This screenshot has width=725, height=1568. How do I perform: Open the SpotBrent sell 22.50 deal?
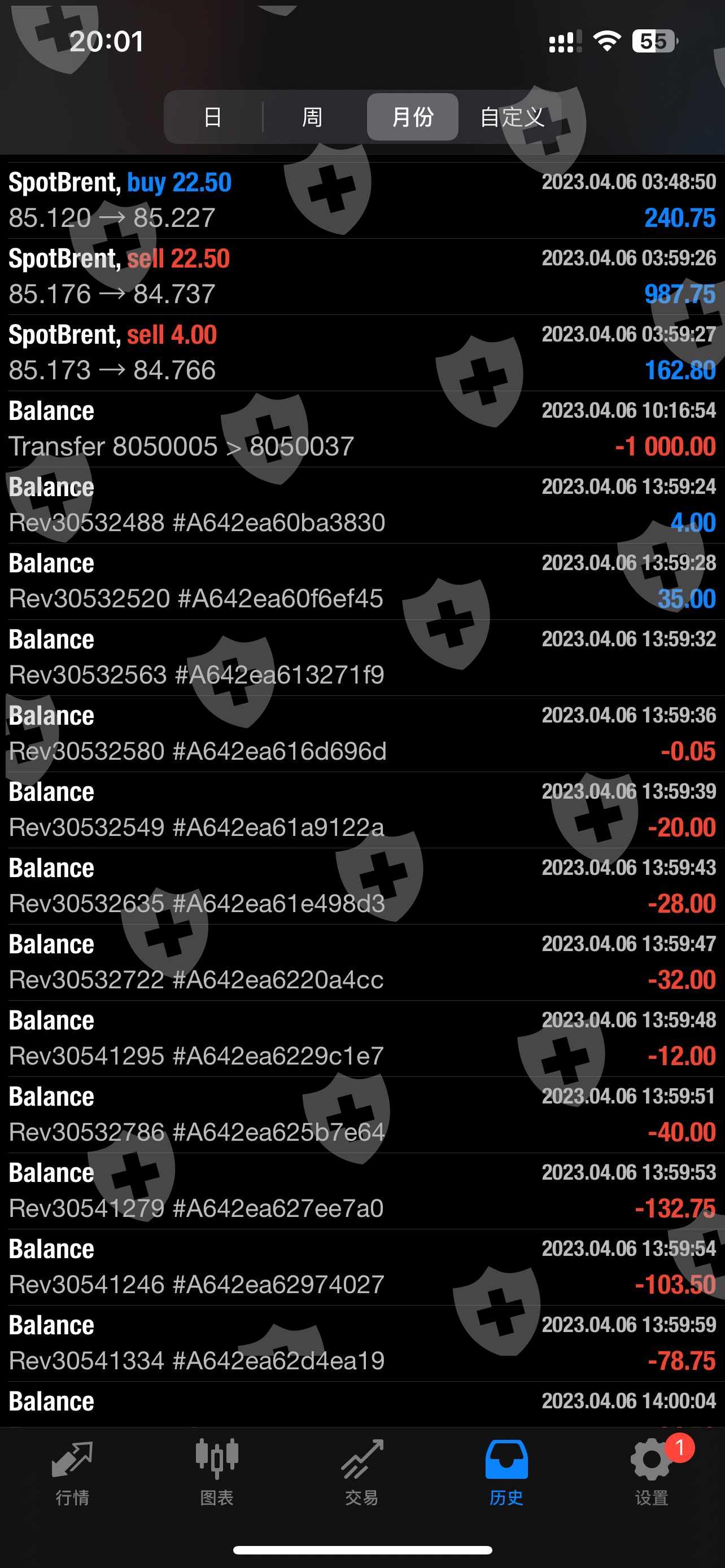[362, 277]
